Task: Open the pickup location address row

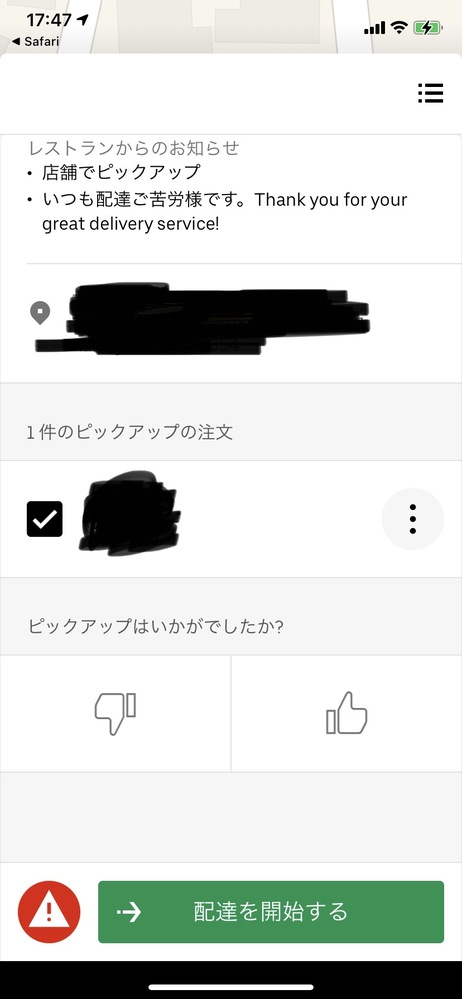Action: click(231, 323)
